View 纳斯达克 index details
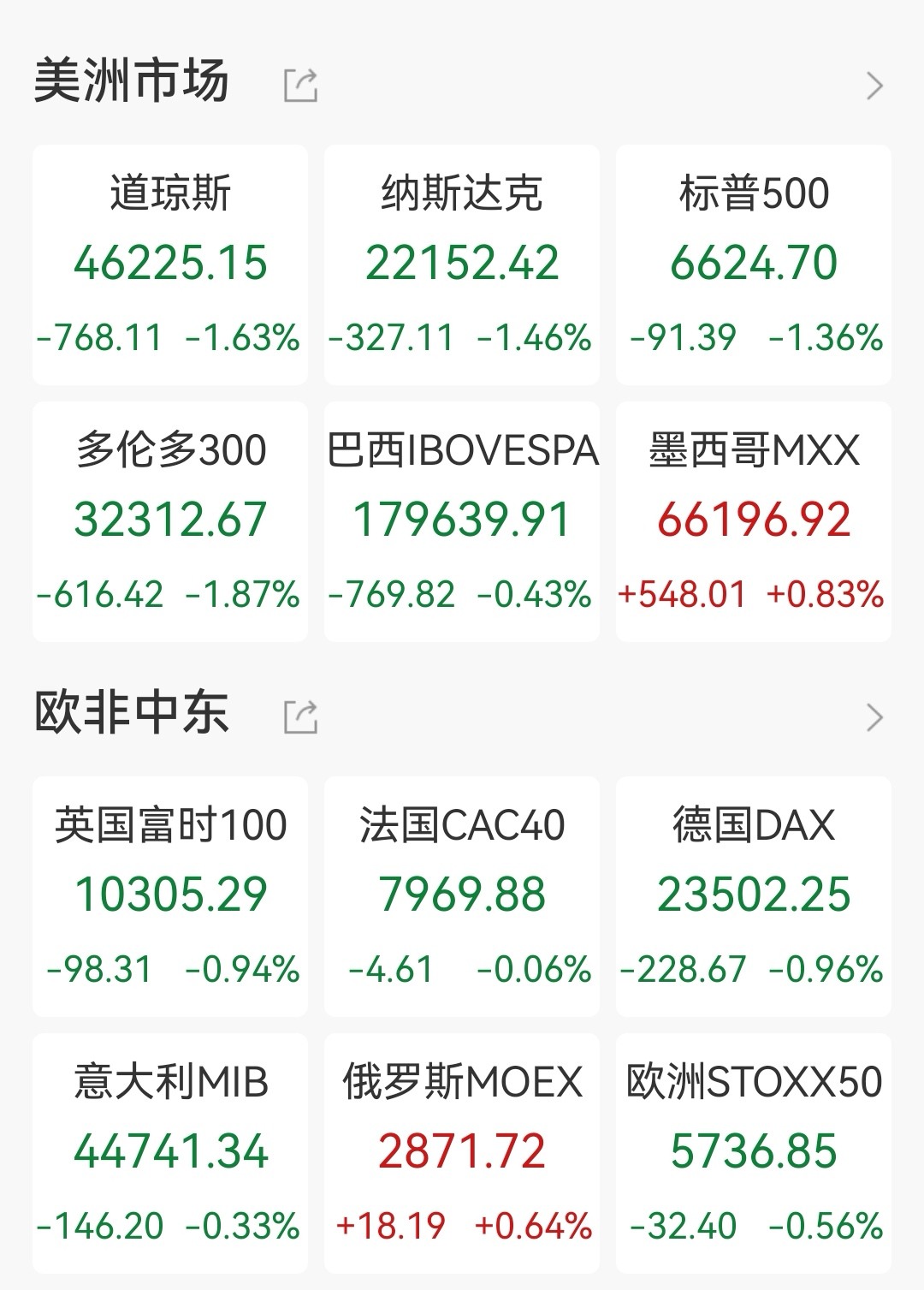This screenshot has height=1290, width=924. coord(462,265)
